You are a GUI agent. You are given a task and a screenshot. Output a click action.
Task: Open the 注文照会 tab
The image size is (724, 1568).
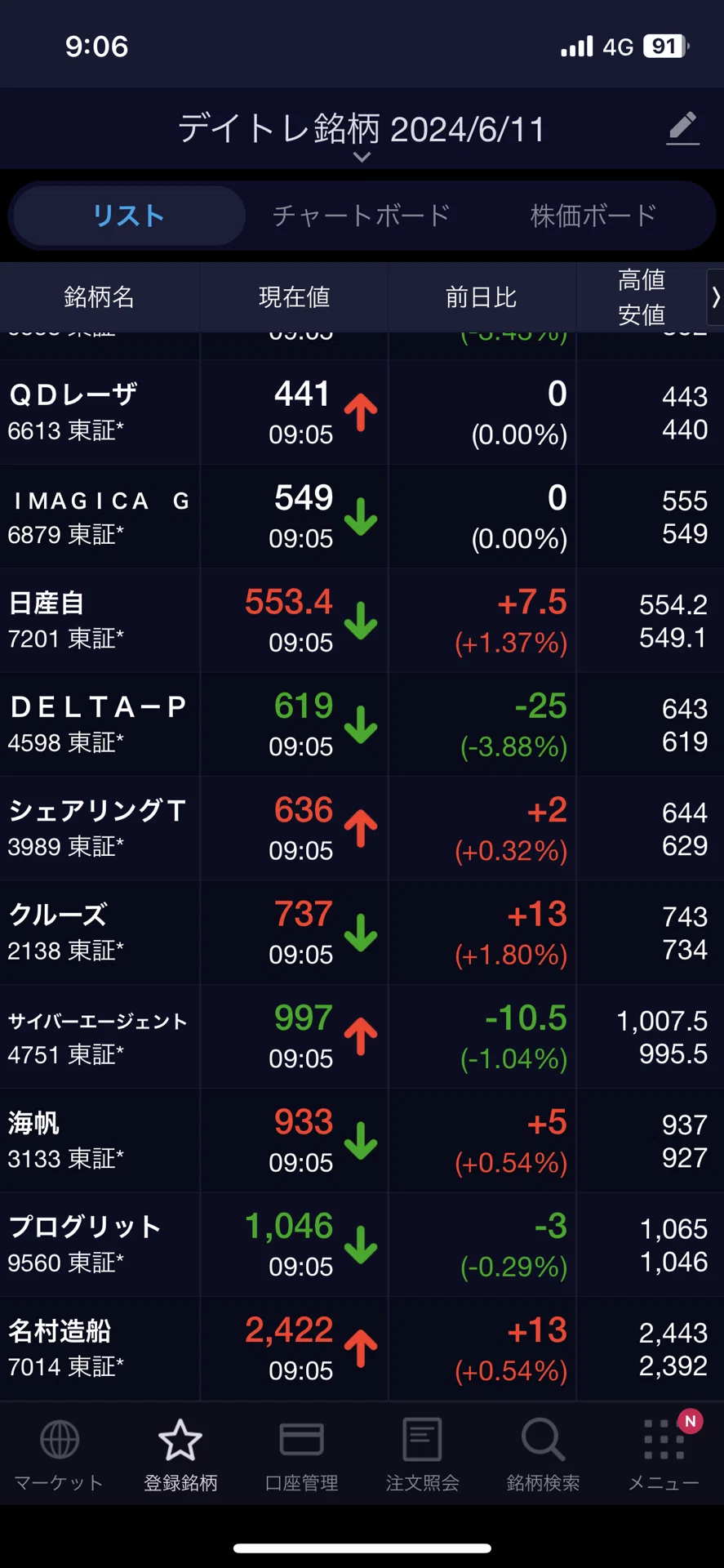(x=422, y=1455)
